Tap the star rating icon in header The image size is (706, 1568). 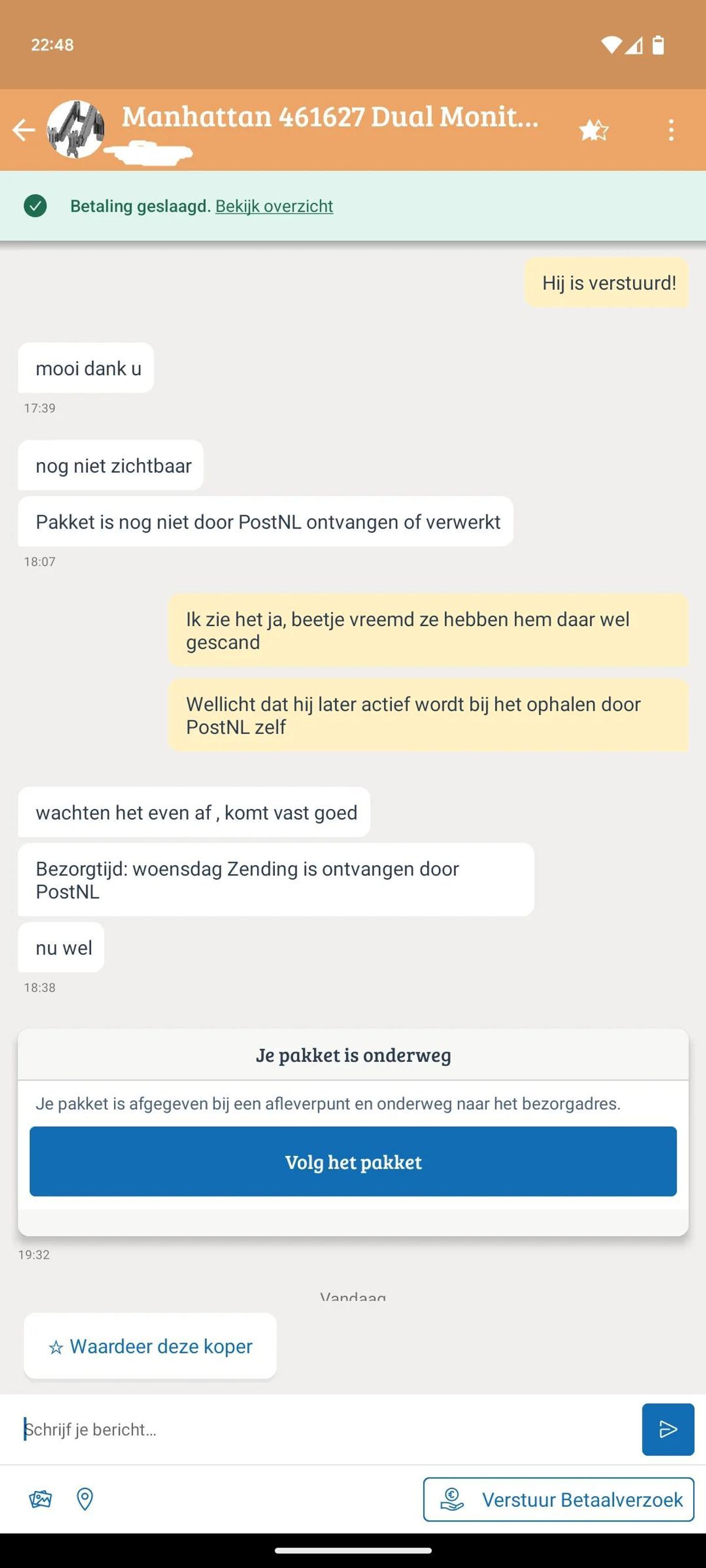click(593, 130)
